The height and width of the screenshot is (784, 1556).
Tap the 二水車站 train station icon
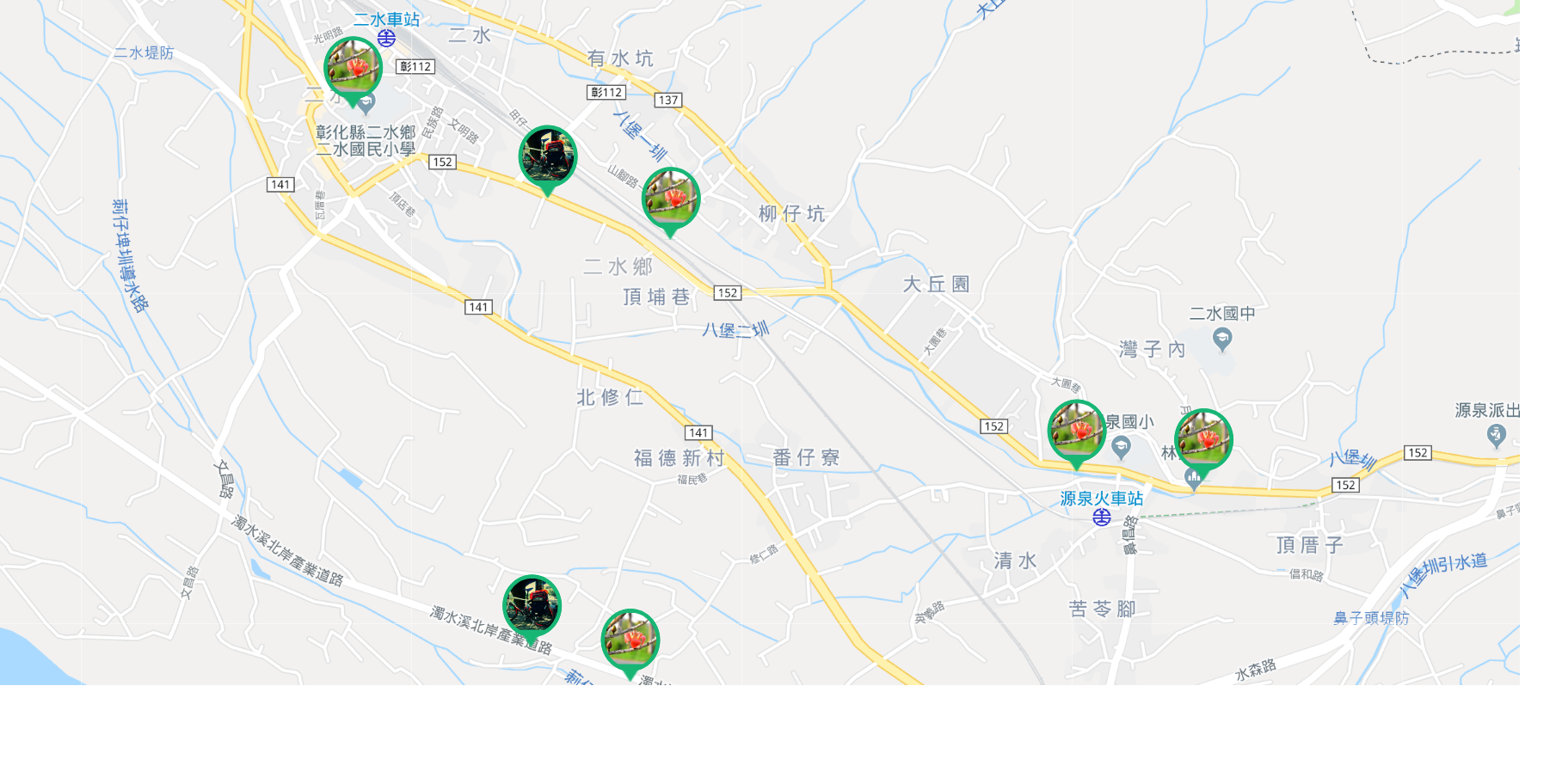coord(386,38)
